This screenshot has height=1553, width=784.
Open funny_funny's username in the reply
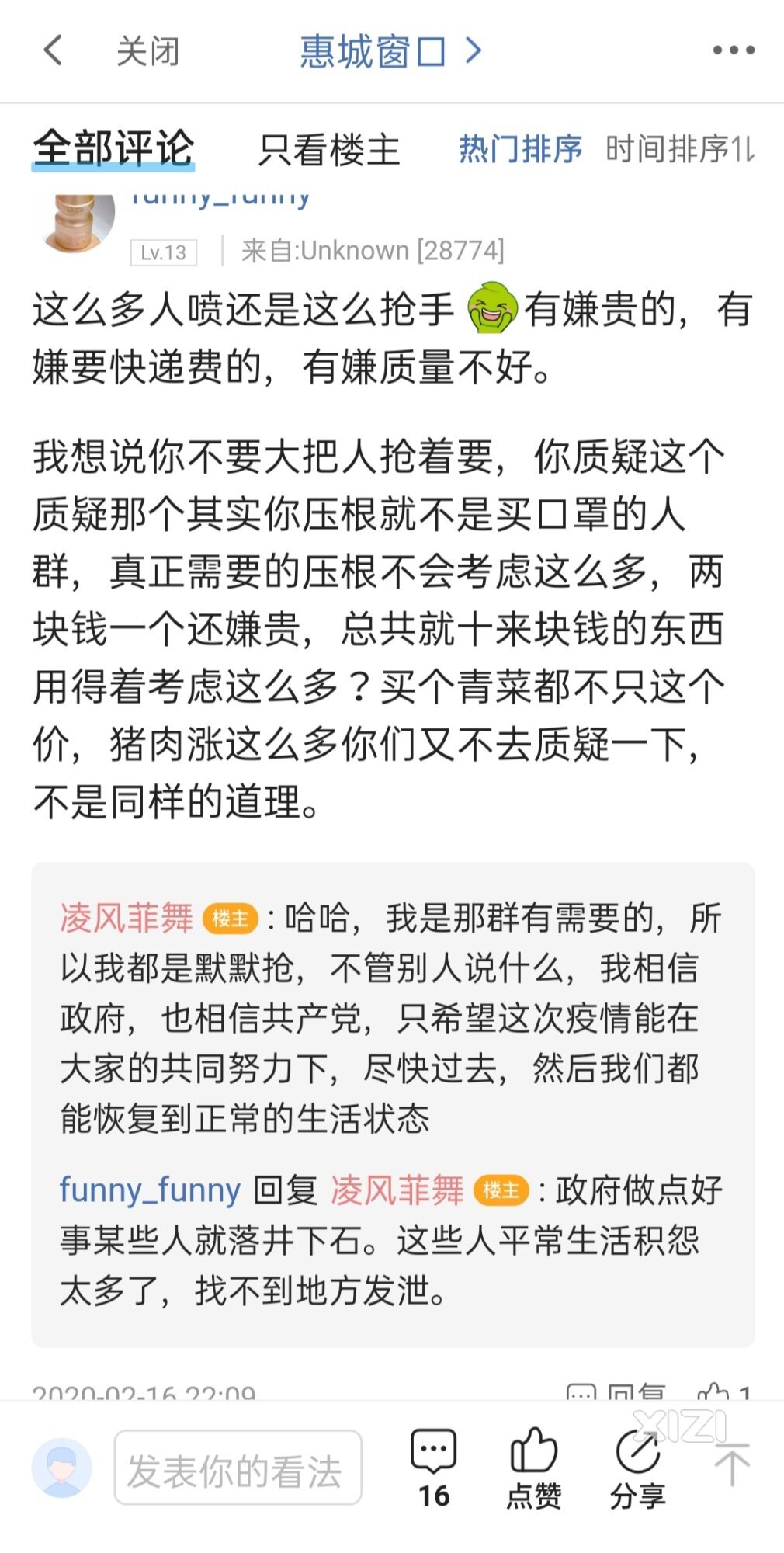coord(150,1190)
